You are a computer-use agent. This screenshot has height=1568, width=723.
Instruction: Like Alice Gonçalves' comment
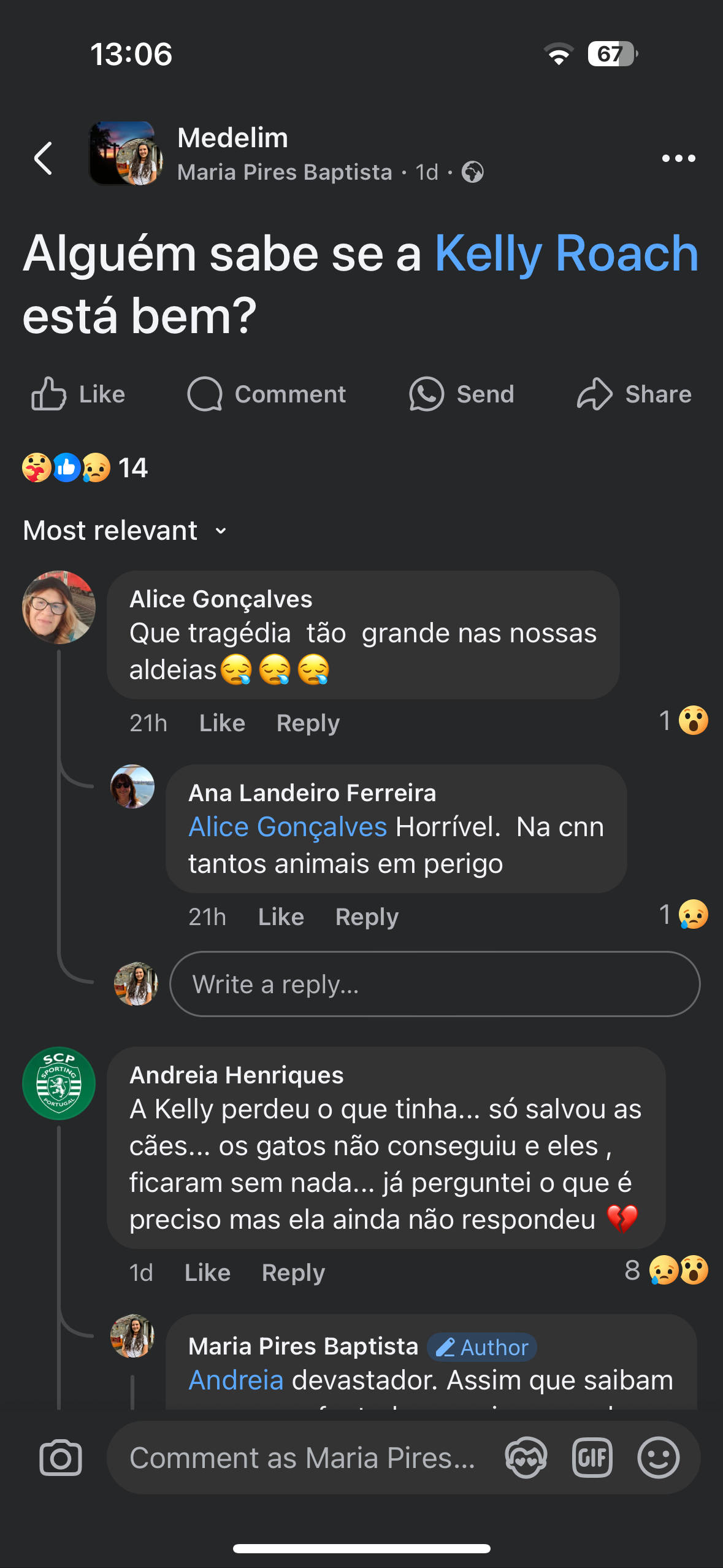point(222,723)
